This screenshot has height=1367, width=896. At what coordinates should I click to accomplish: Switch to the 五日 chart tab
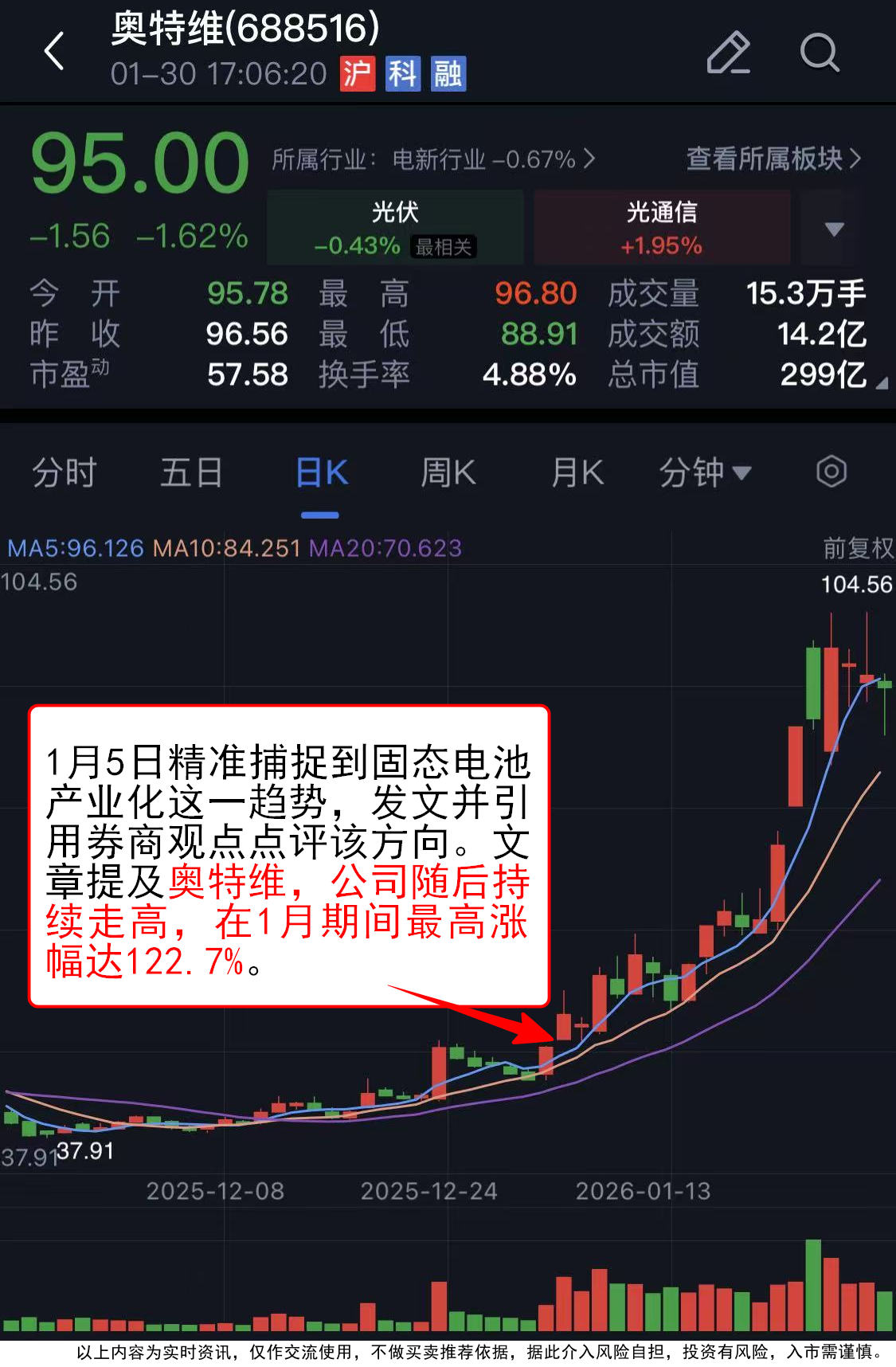191,472
